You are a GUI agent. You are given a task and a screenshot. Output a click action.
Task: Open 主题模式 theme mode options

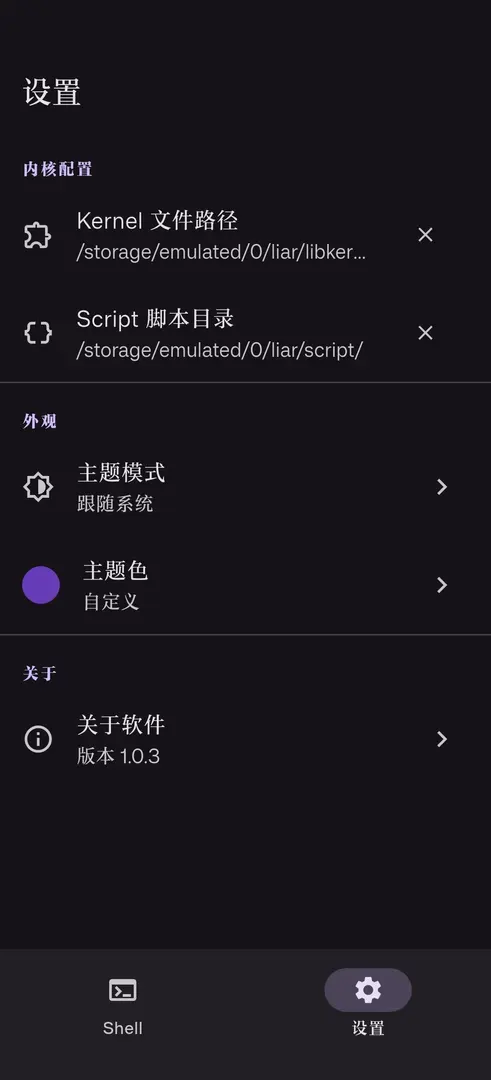245,488
